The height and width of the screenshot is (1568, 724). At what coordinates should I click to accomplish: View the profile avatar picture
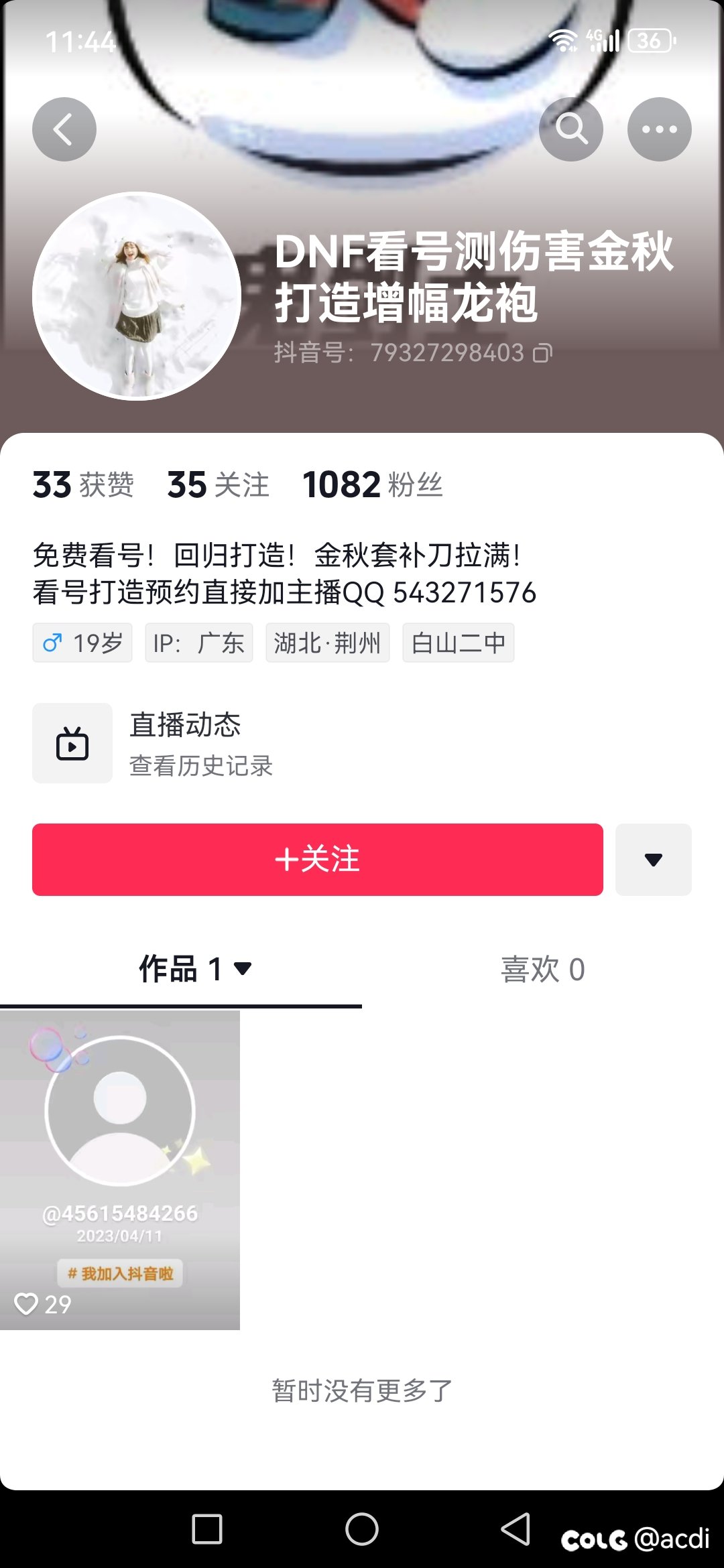click(137, 296)
